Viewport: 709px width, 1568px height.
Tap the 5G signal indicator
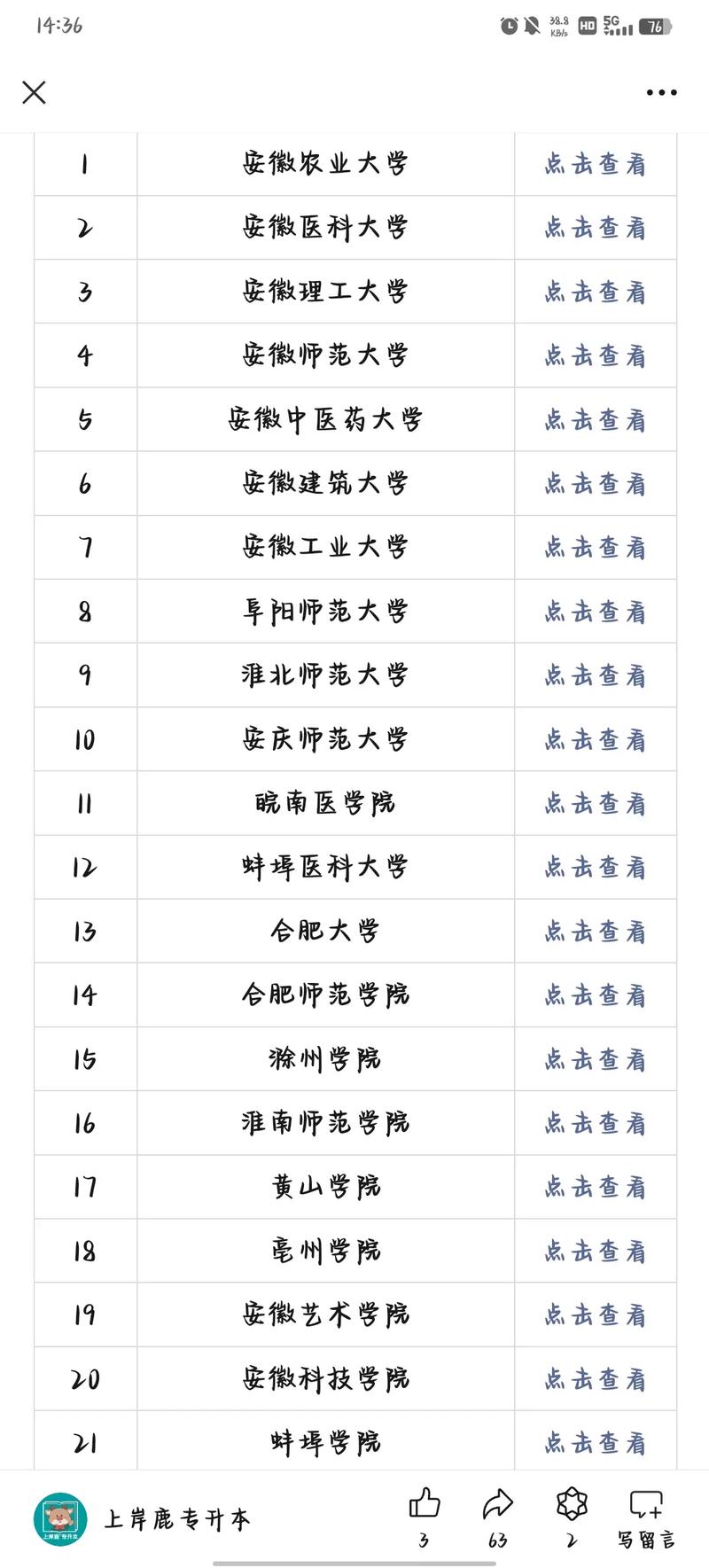[x=618, y=27]
